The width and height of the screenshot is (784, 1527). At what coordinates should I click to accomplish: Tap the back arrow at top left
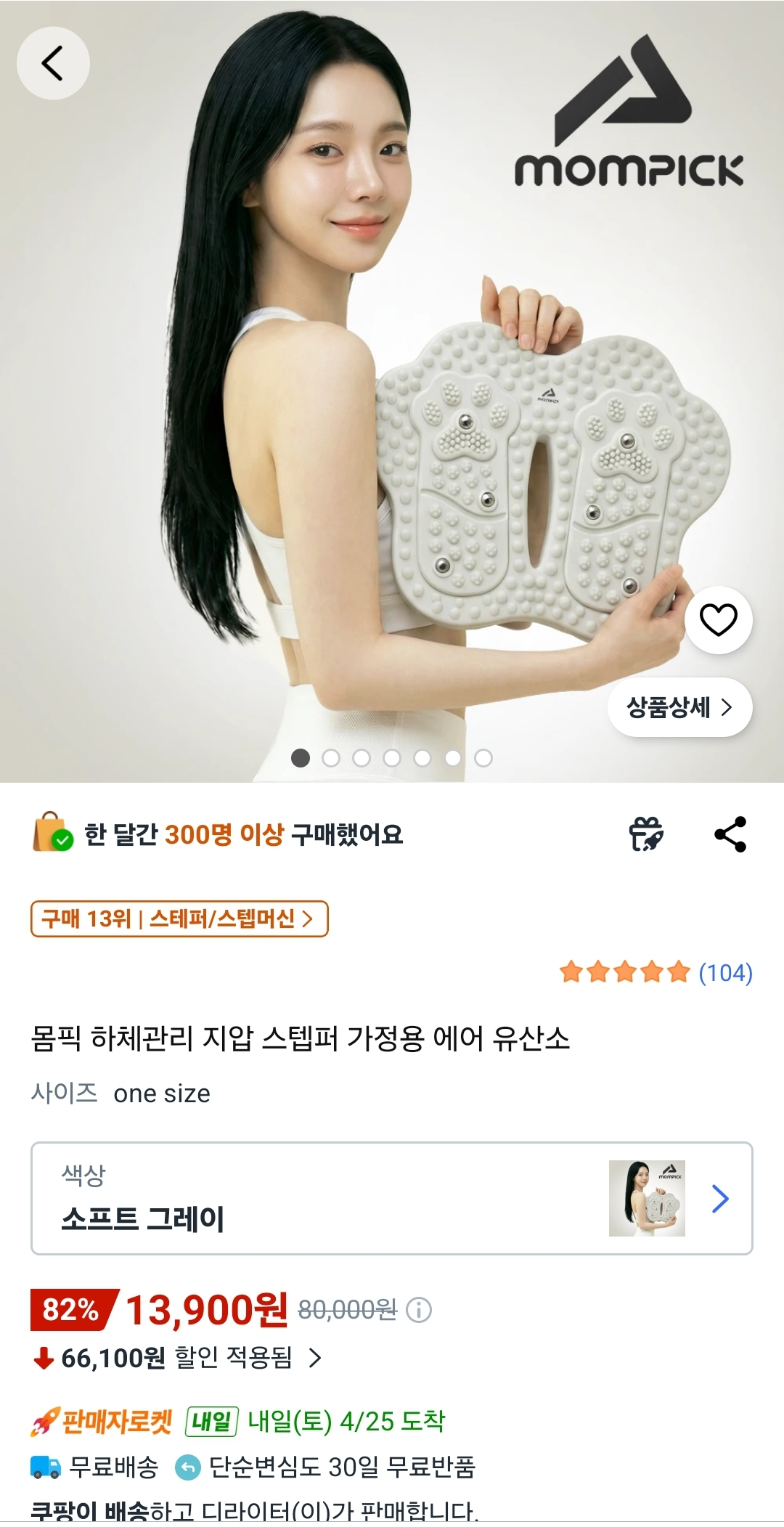tap(54, 64)
